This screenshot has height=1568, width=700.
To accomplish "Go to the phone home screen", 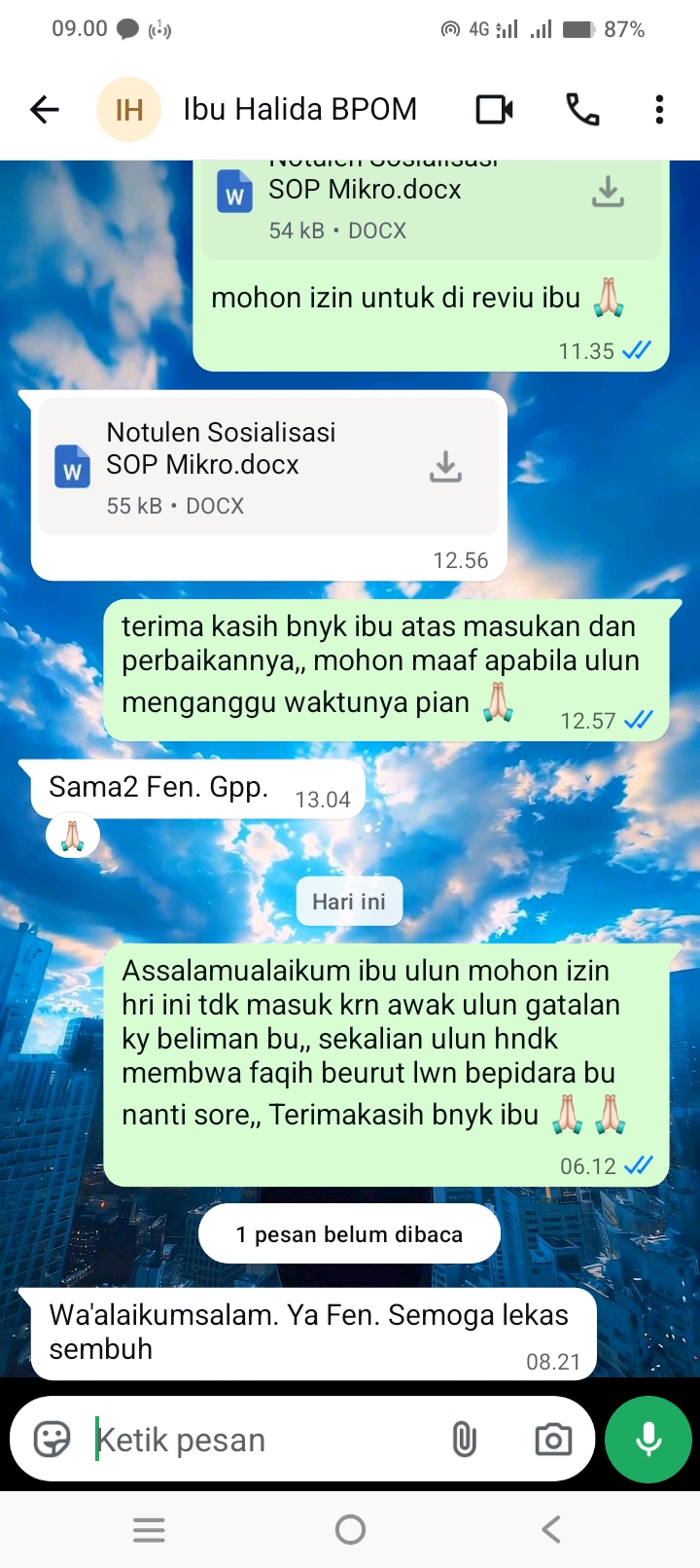I will [350, 1530].
